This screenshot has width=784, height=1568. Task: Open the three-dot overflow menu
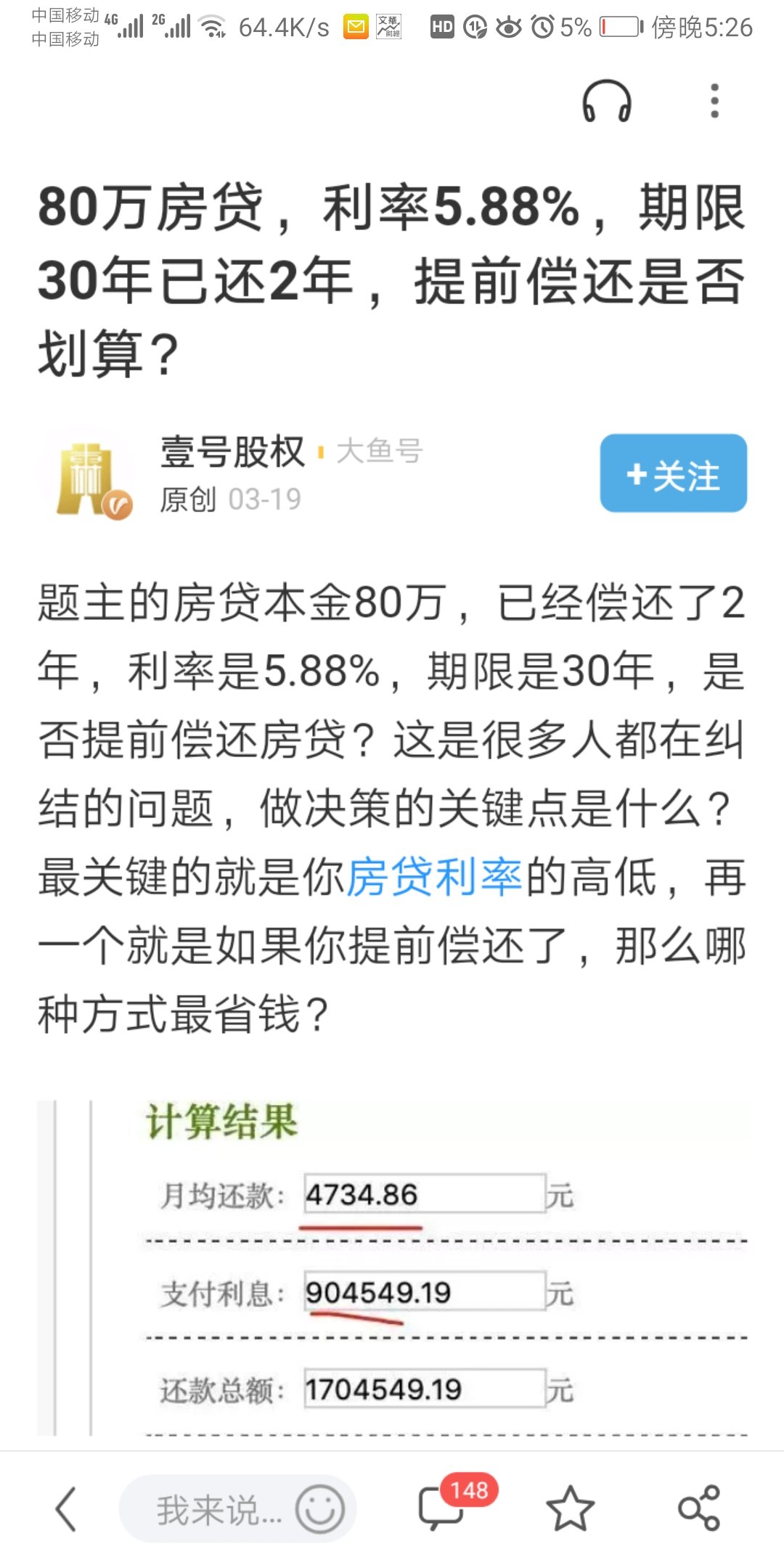coord(714,101)
